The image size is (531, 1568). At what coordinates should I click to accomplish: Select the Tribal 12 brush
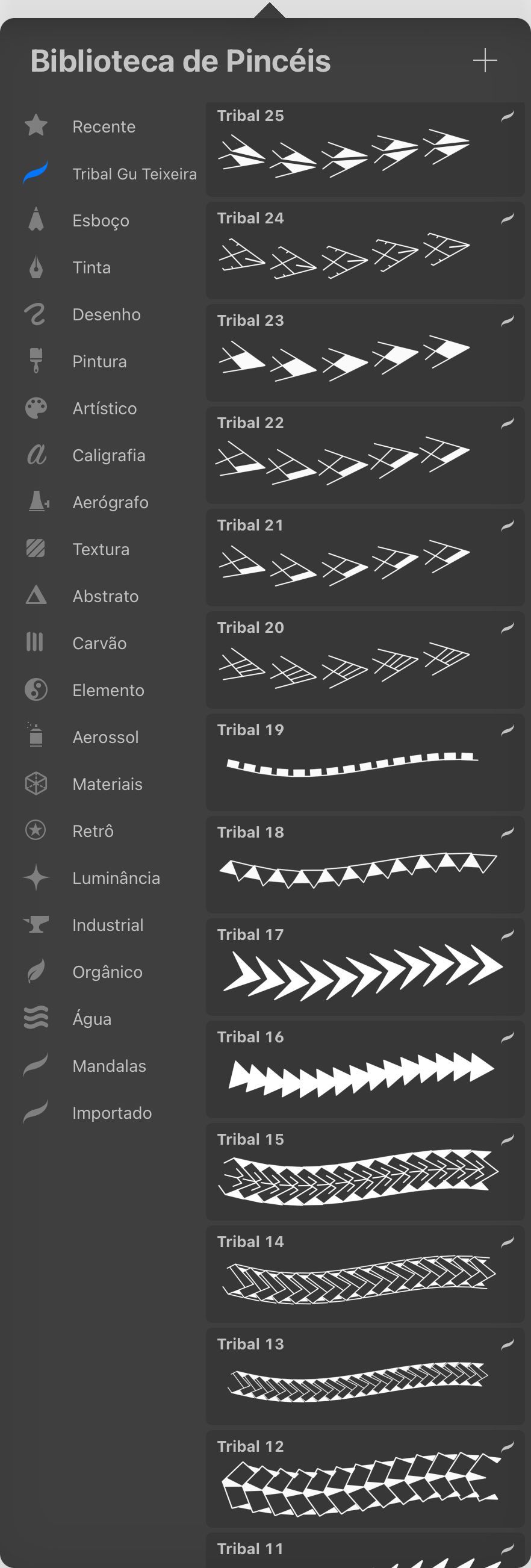365,1478
